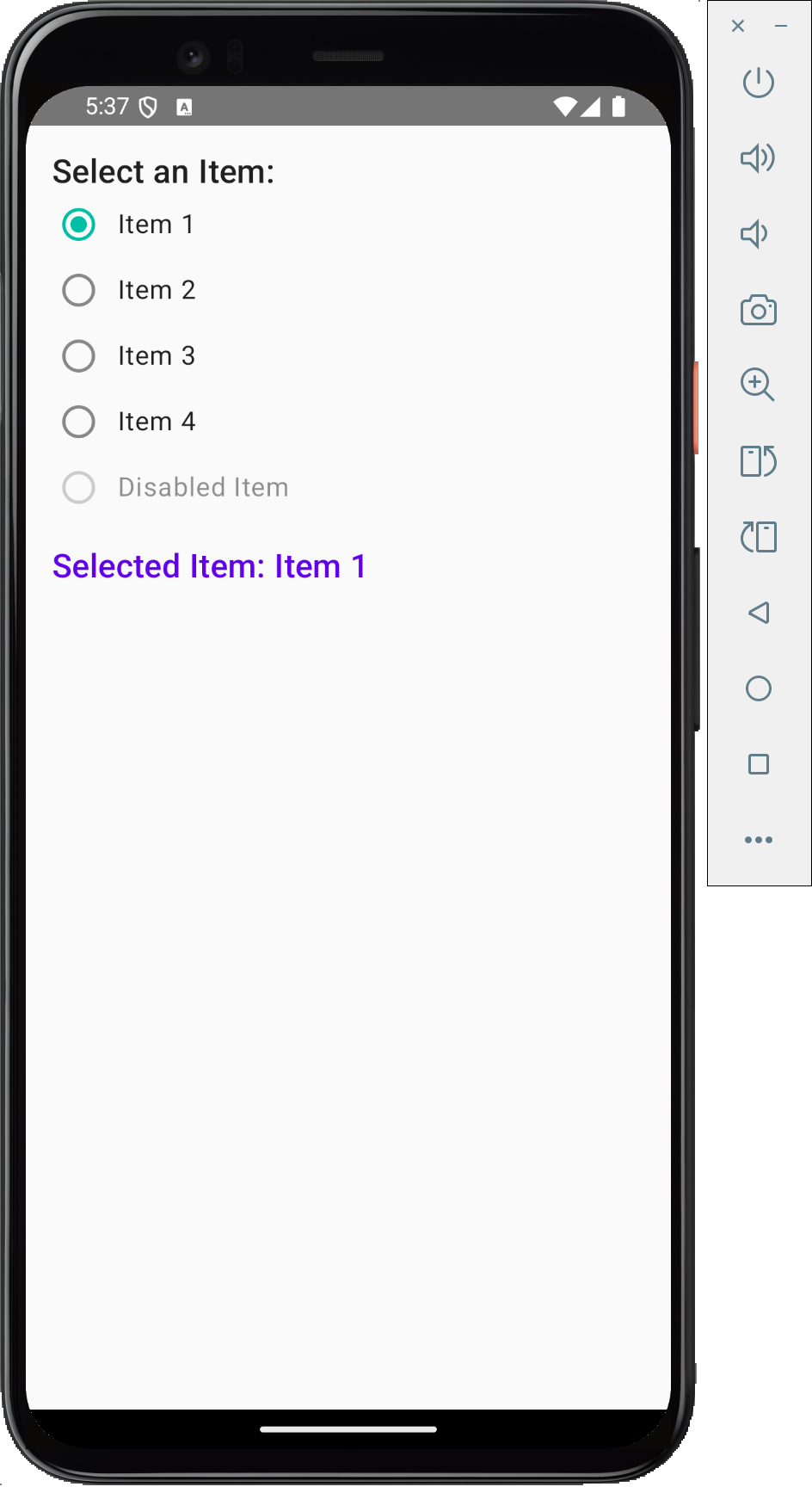Open the emulator extended controls menu
The width and height of the screenshot is (812, 1487).
[x=759, y=840]
